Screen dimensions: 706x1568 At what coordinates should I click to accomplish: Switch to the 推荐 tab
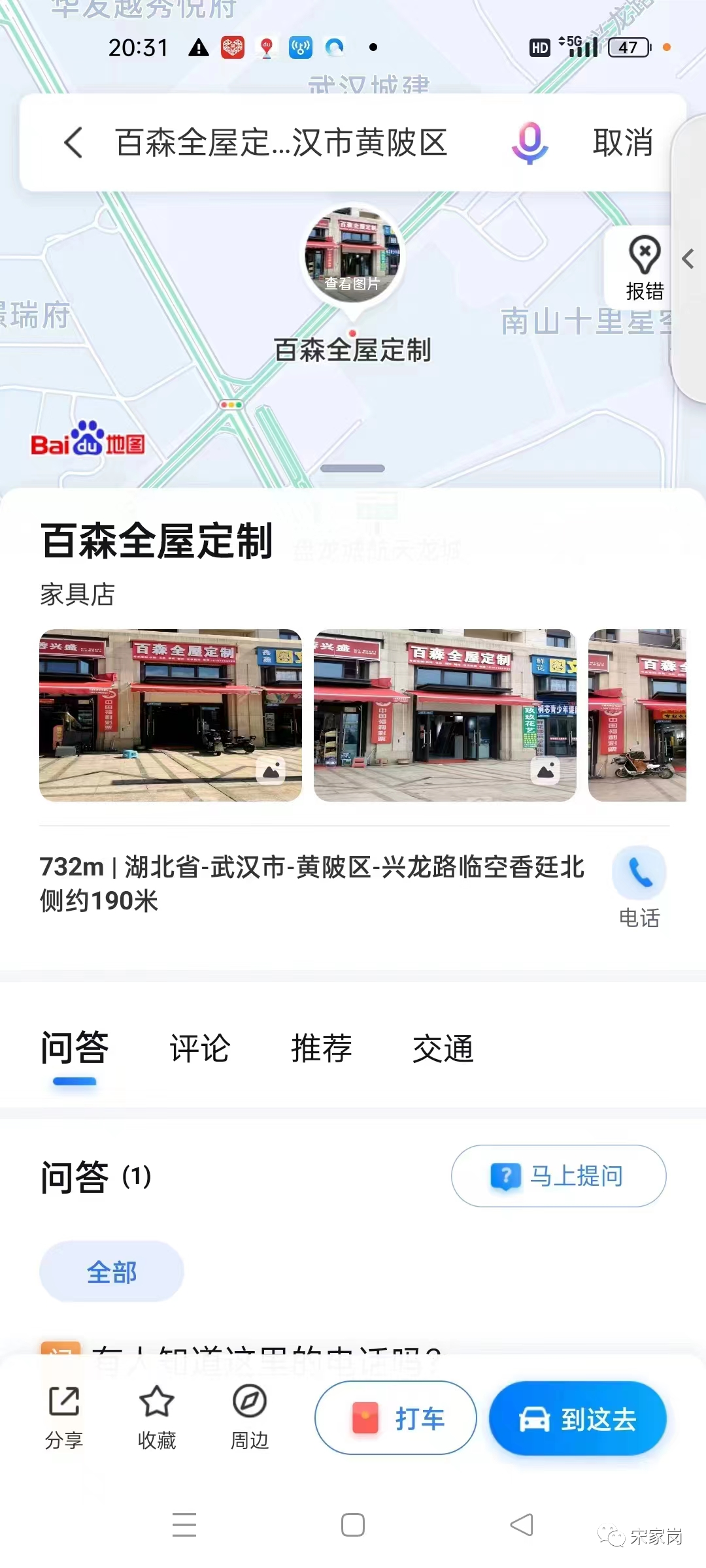click(322, 1048)
